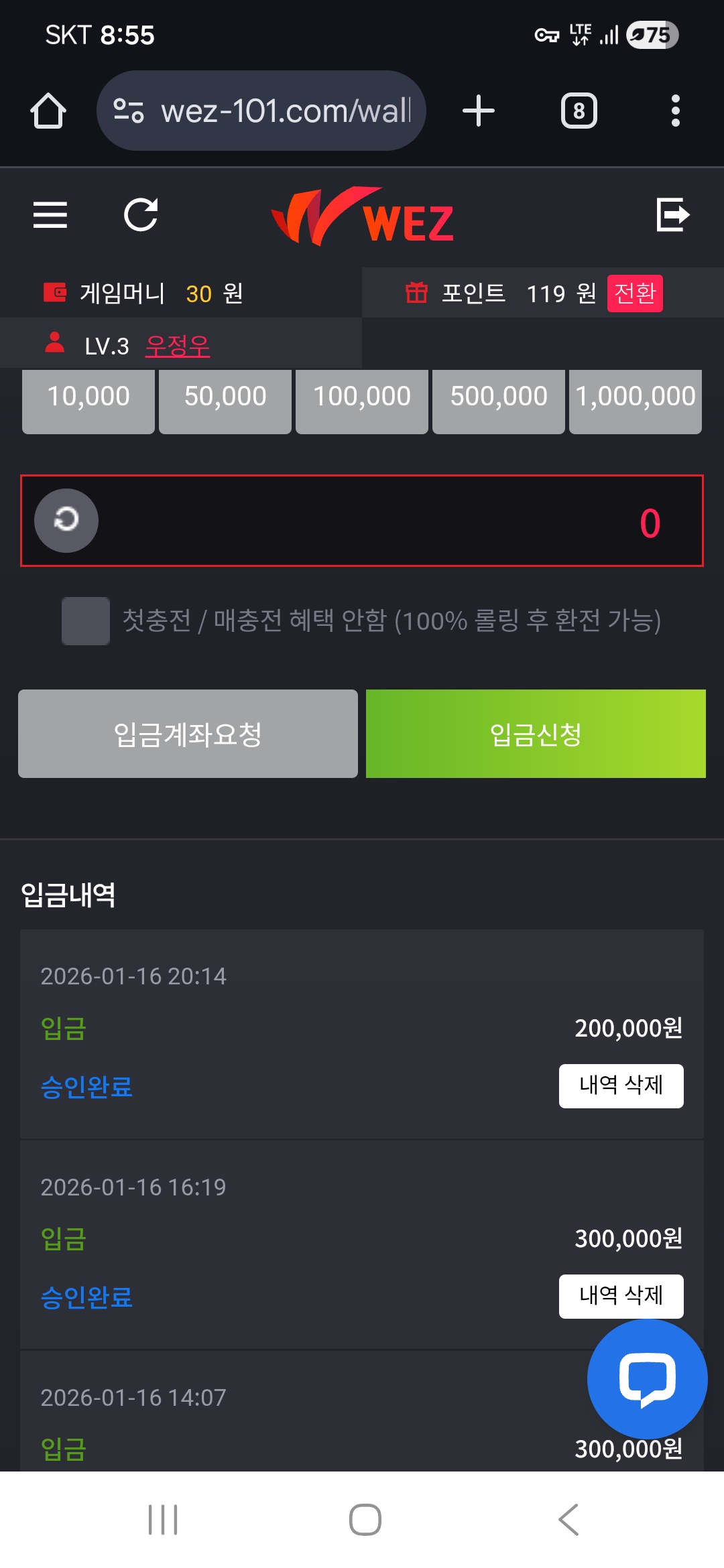Image resolution: width=724 pixels, height=1568 pixels.
Task: Open the browser tab switcher showing 8
Action: 579,111
